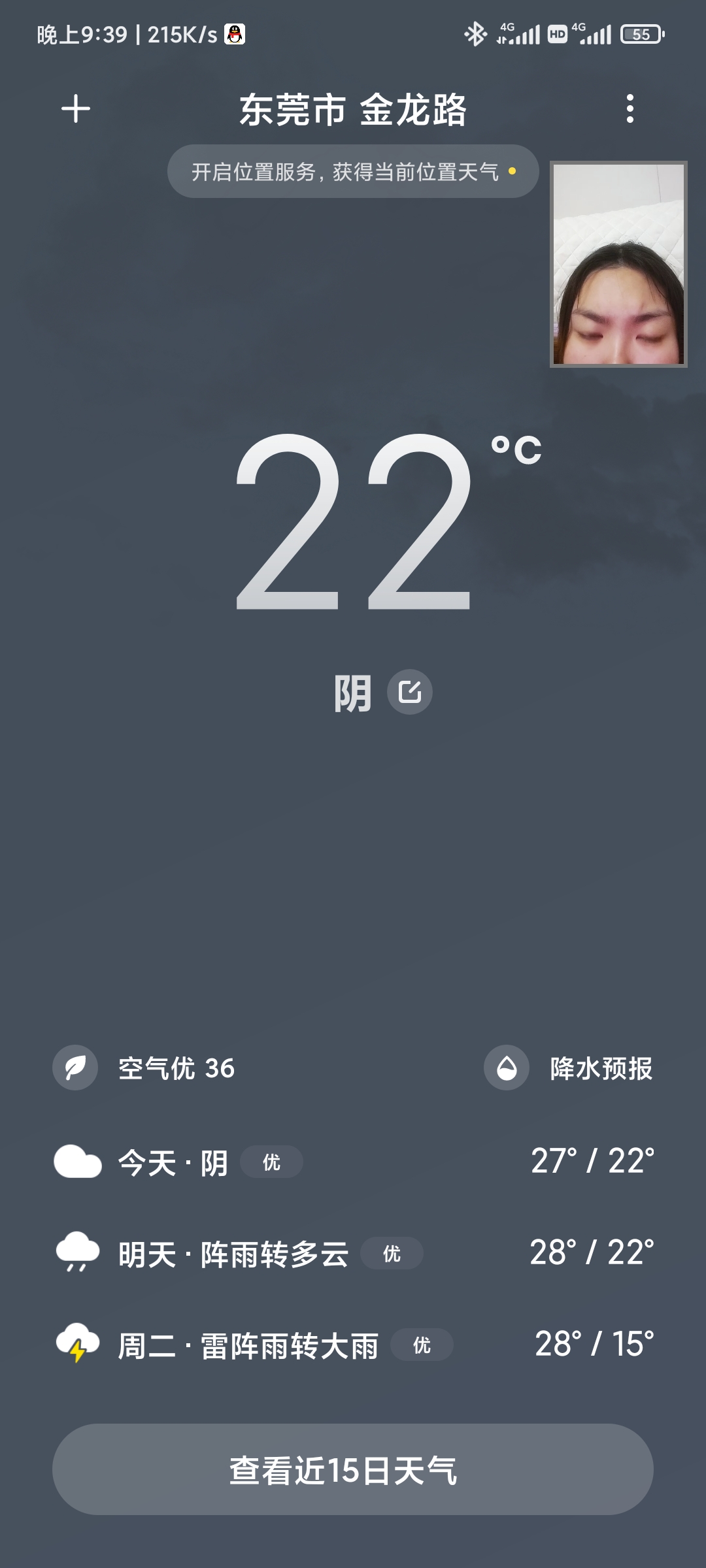Open tomorrow's forecast 明天·阵雨转多云
The height and width of the screenshot is (1568, 706).
353,1253
